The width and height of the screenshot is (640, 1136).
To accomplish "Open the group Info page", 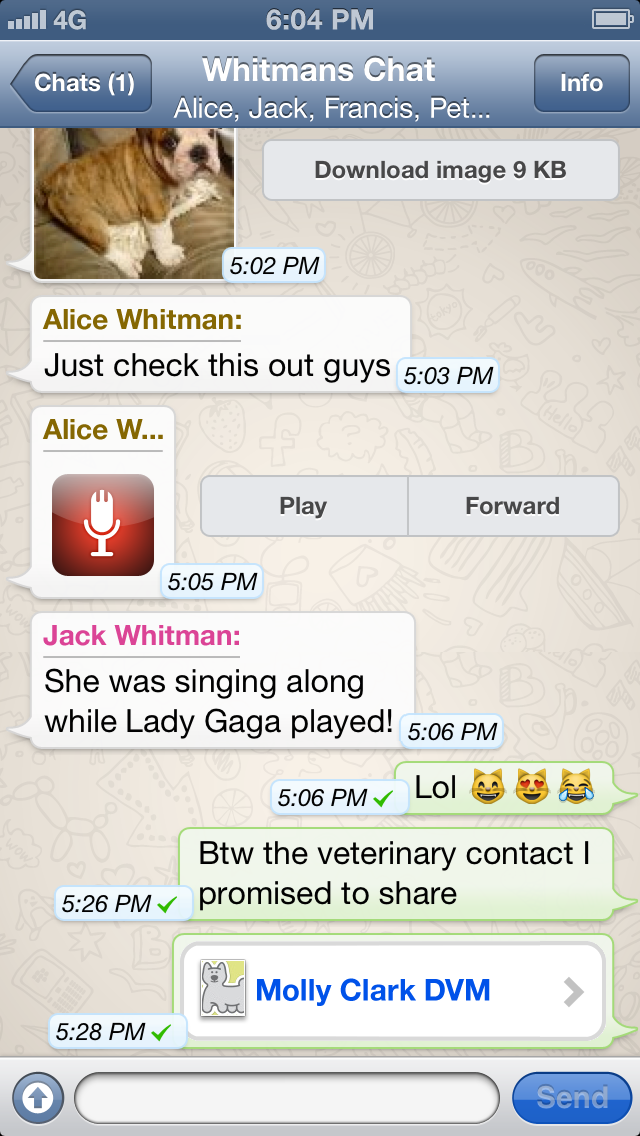I will point(581,83).
